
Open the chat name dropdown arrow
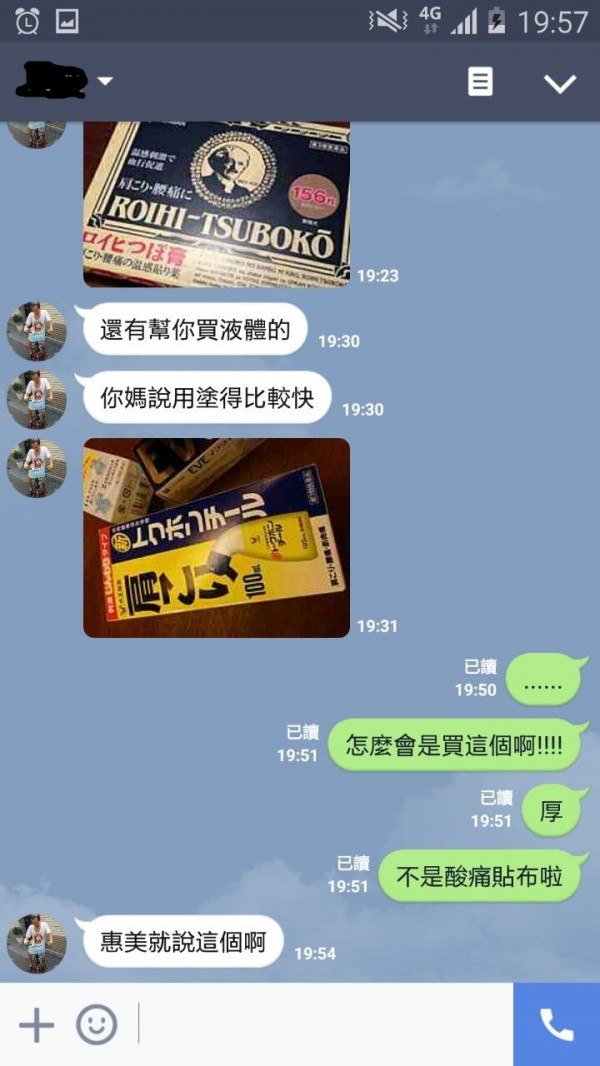pyautogui.click(x=104, y=81)
